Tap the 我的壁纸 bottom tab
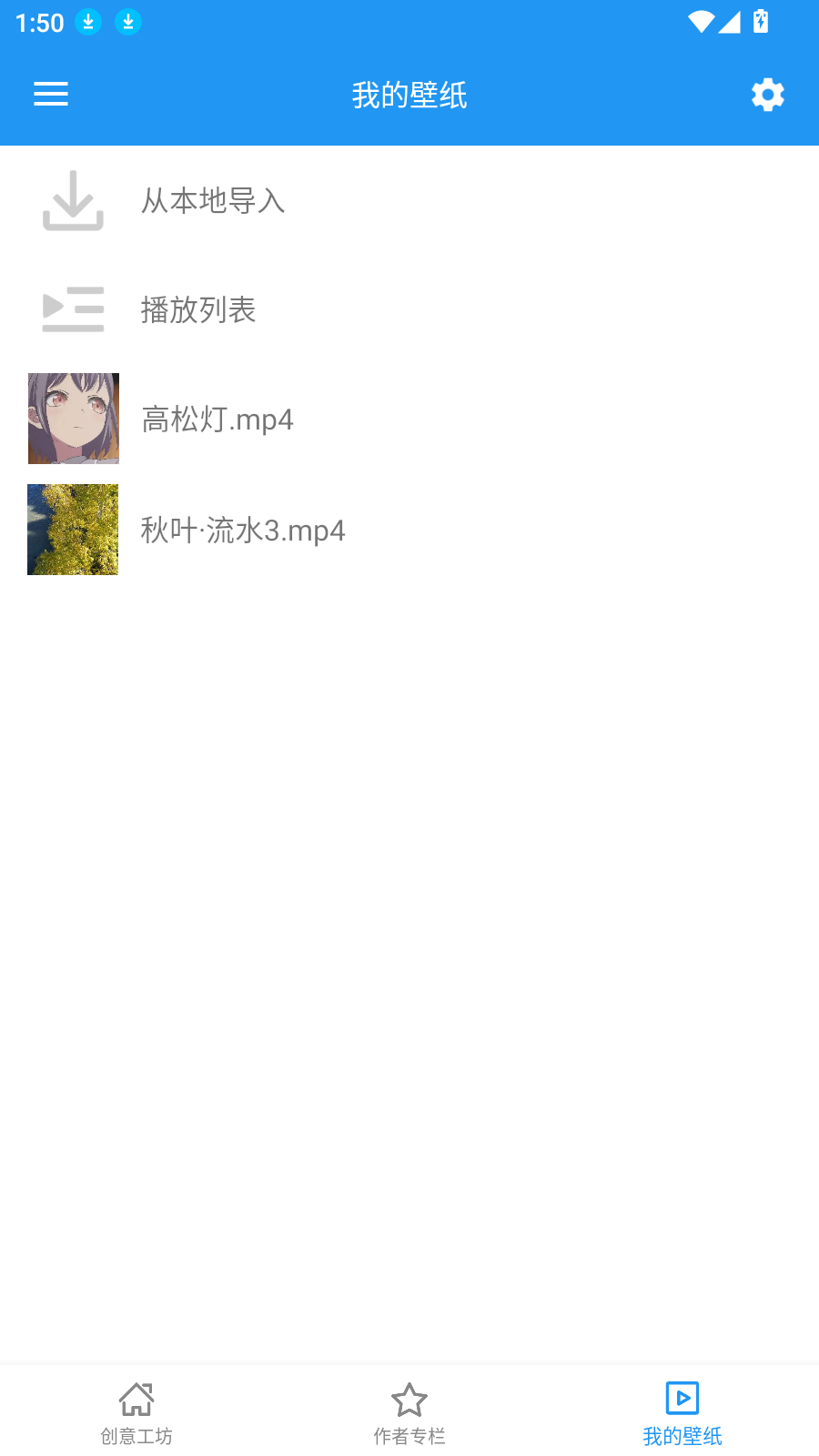This screenshot has width=819, height=1456. [x=682, y=1412]
